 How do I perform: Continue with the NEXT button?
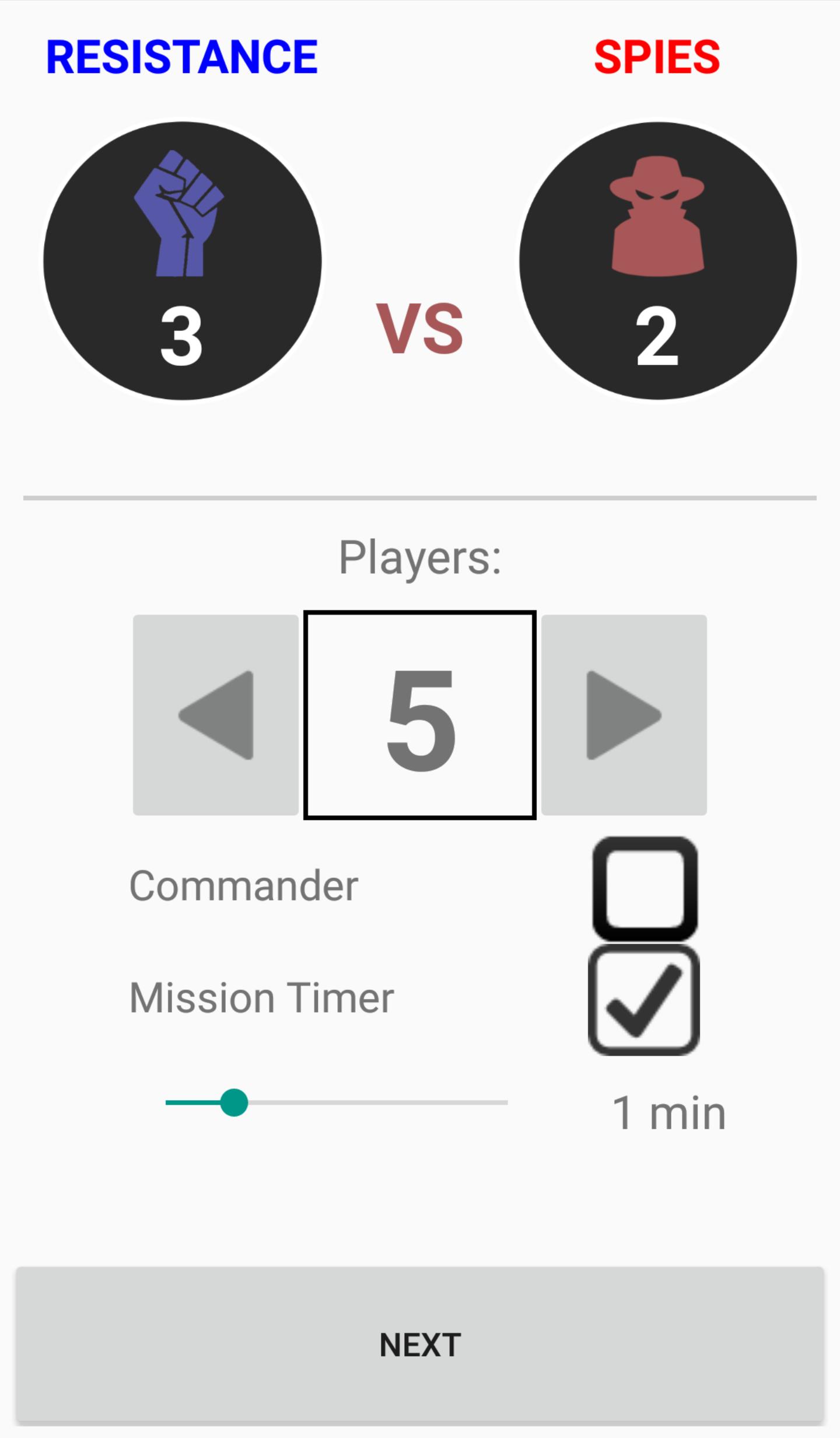coord(420,1345)
